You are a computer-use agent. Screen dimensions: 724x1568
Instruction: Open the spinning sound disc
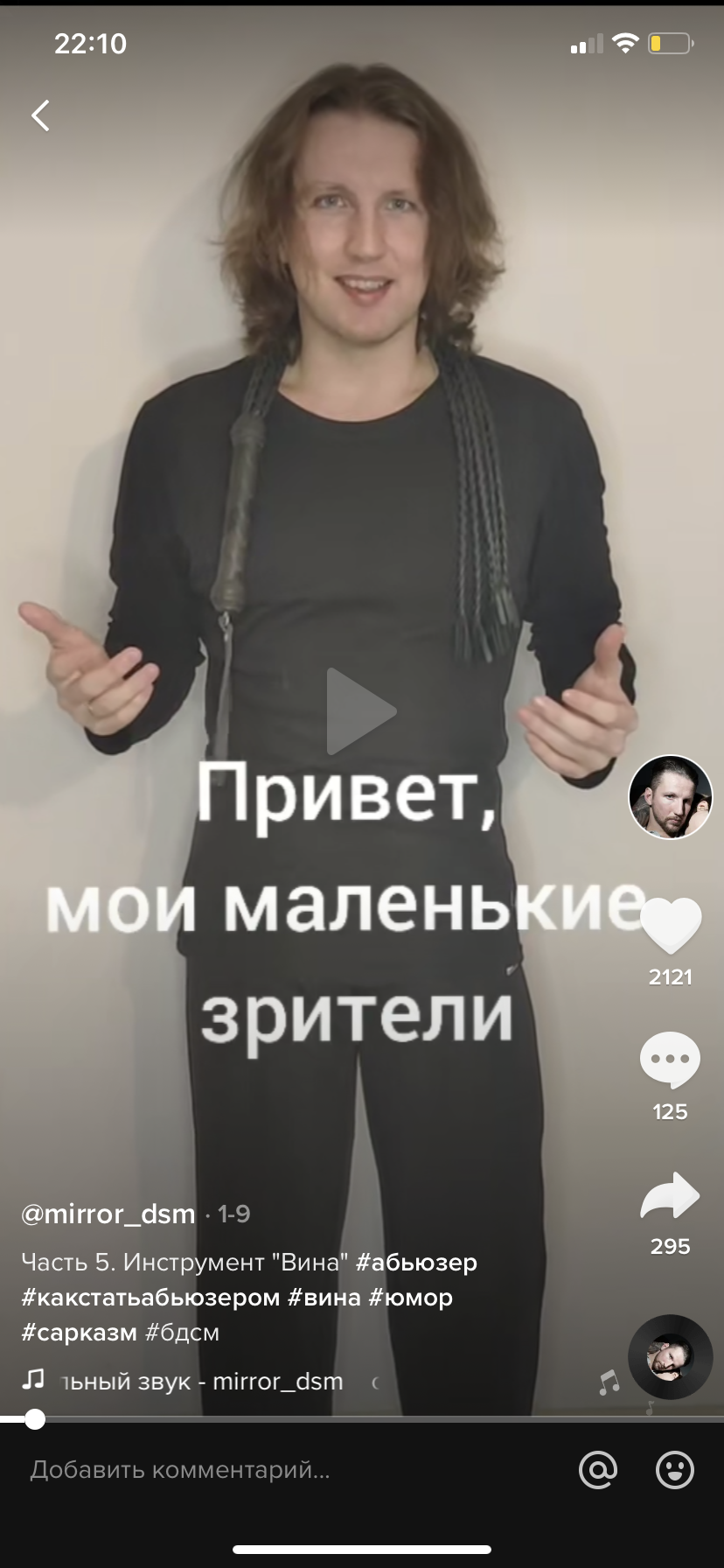pos(670,1356)
